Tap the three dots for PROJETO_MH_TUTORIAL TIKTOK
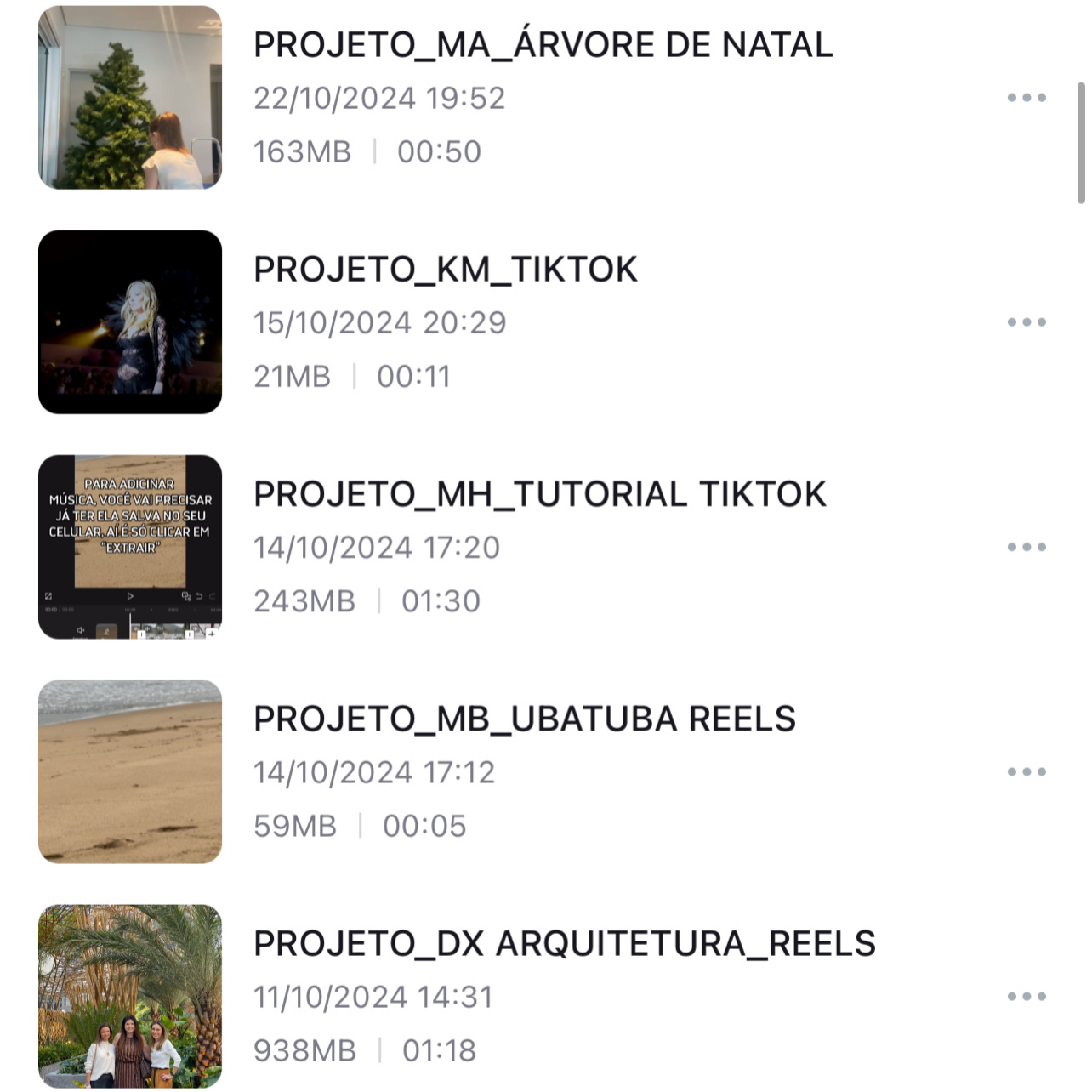1092x1092 pixels. pos(1026,547)
